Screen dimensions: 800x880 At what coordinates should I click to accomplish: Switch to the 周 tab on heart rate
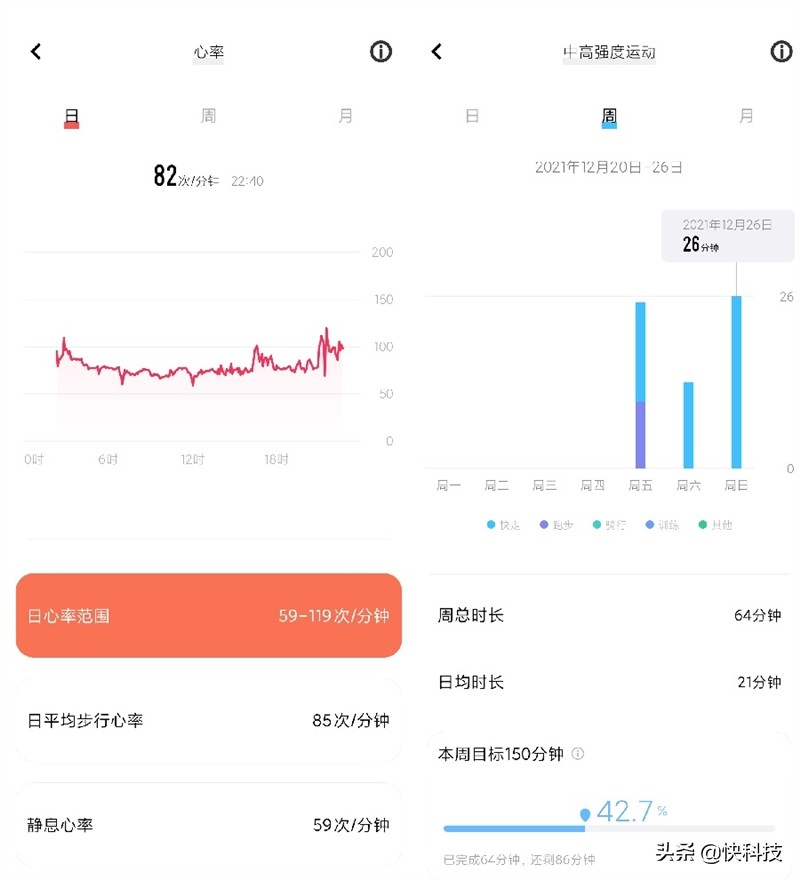(208, 115)
